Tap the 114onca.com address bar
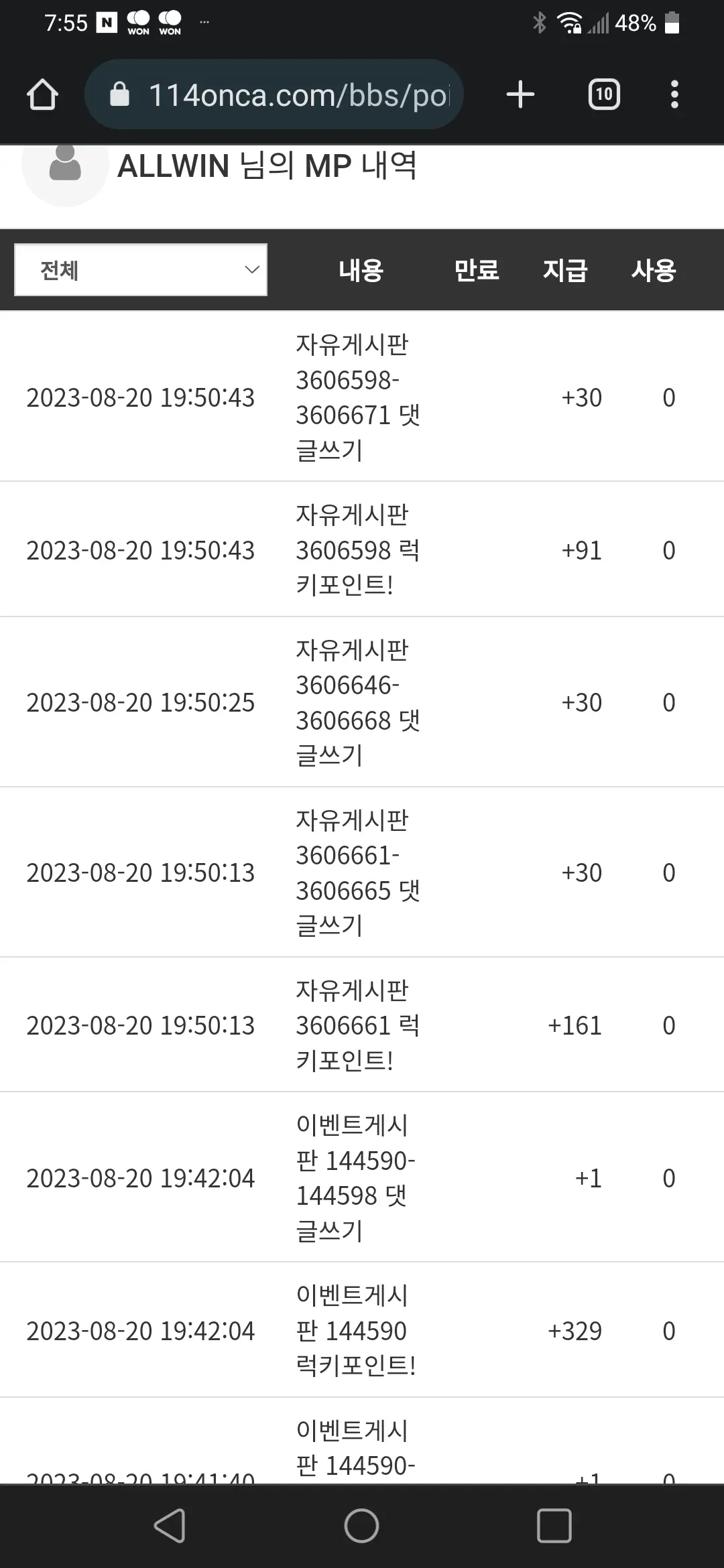The width and height of the screenshot is (724, 1568). point(274,94)
